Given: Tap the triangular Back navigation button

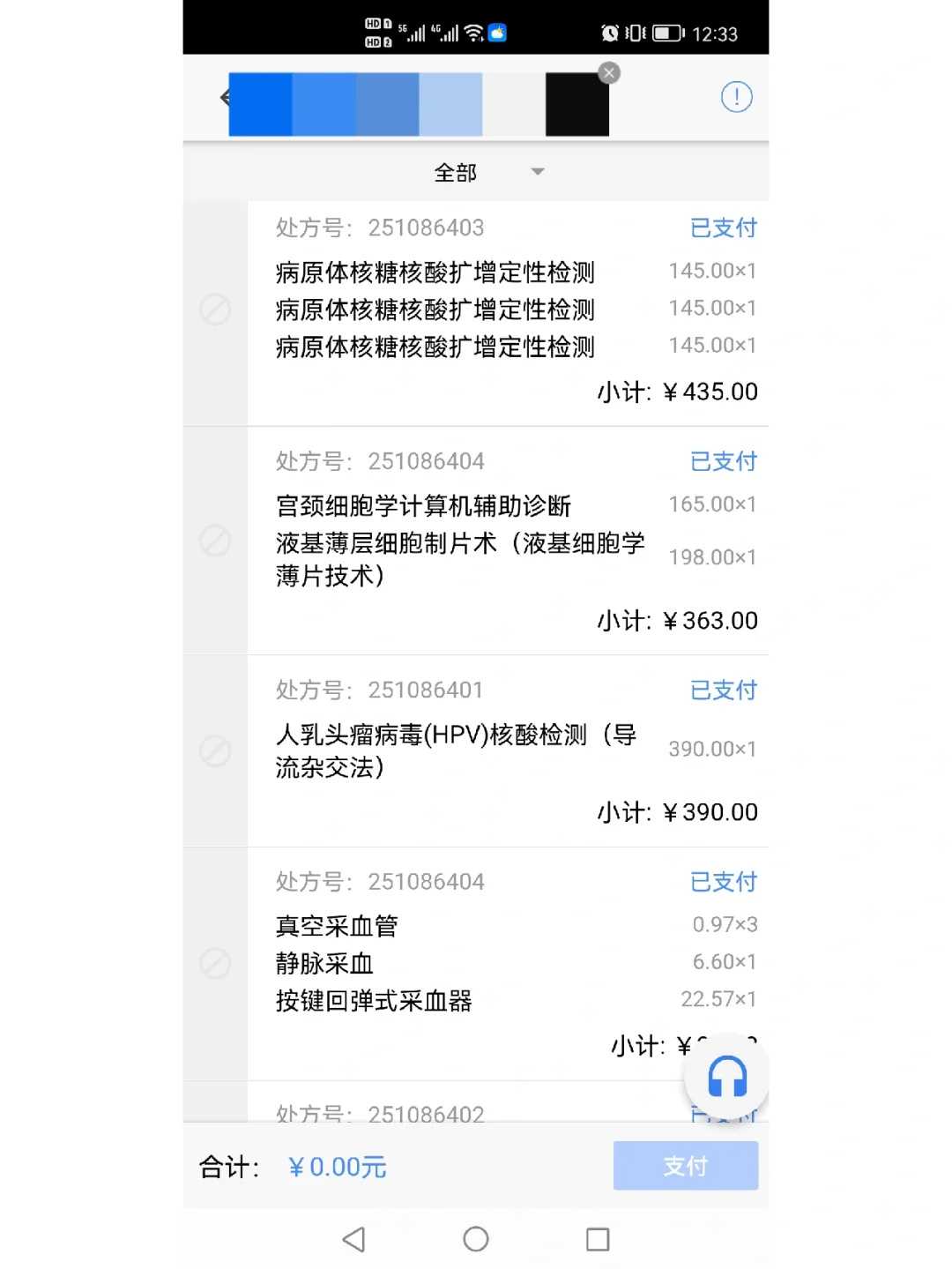Looking at the screenshot, I should coord(354,1239).
